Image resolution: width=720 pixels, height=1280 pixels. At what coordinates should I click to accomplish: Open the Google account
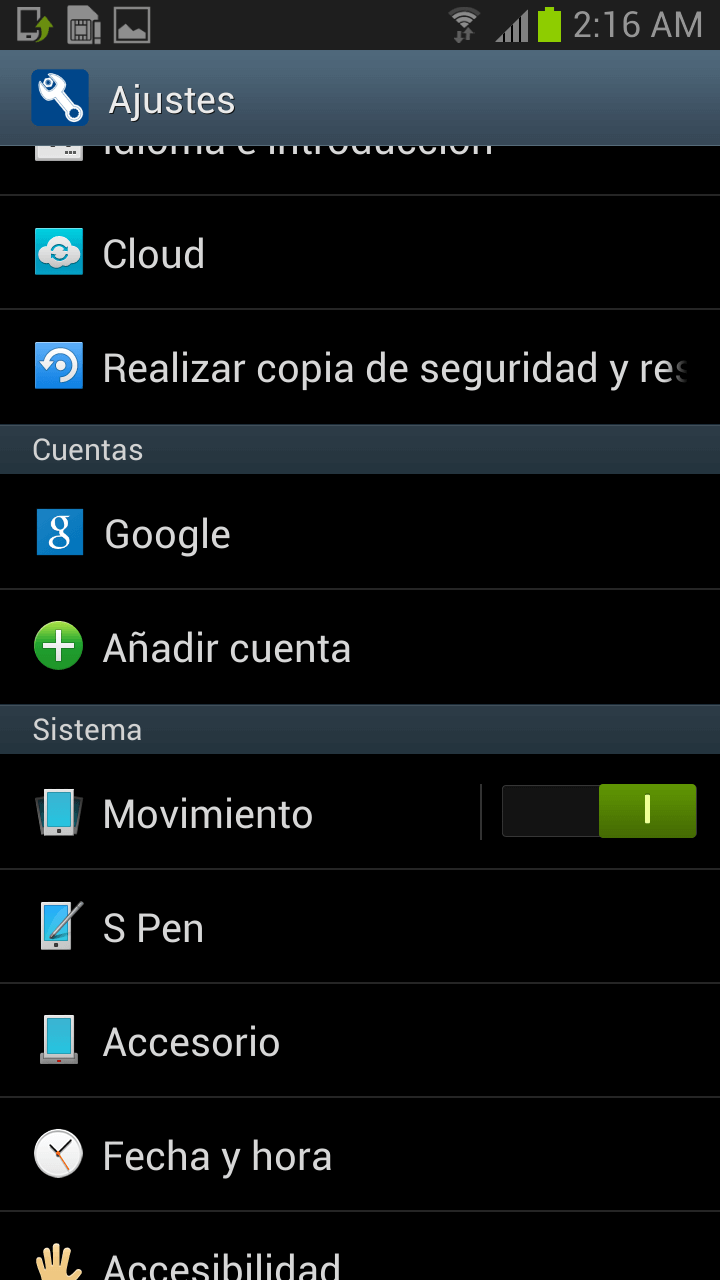(360, 533)
